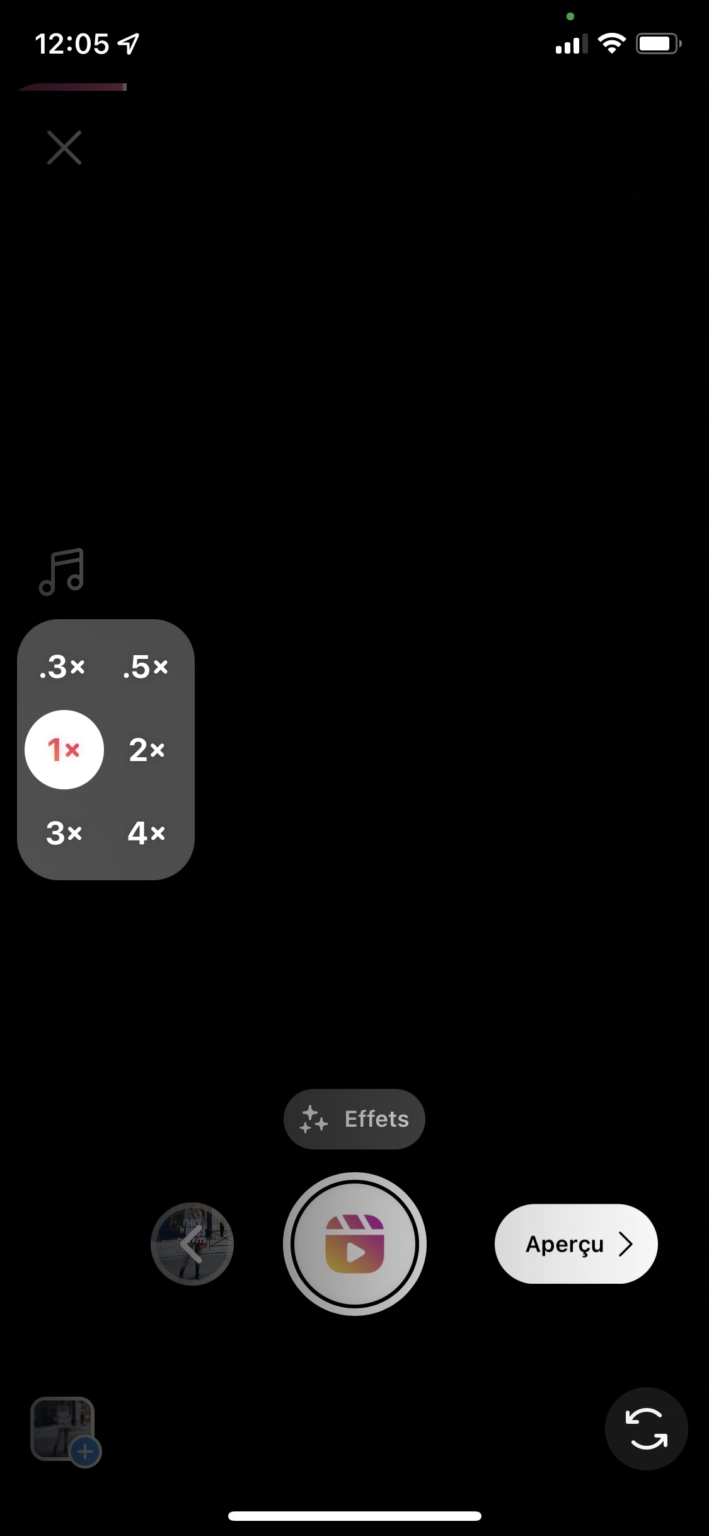Flip the camera
The height and width of the screenshot is (1536, 709).
point(647,1429)
